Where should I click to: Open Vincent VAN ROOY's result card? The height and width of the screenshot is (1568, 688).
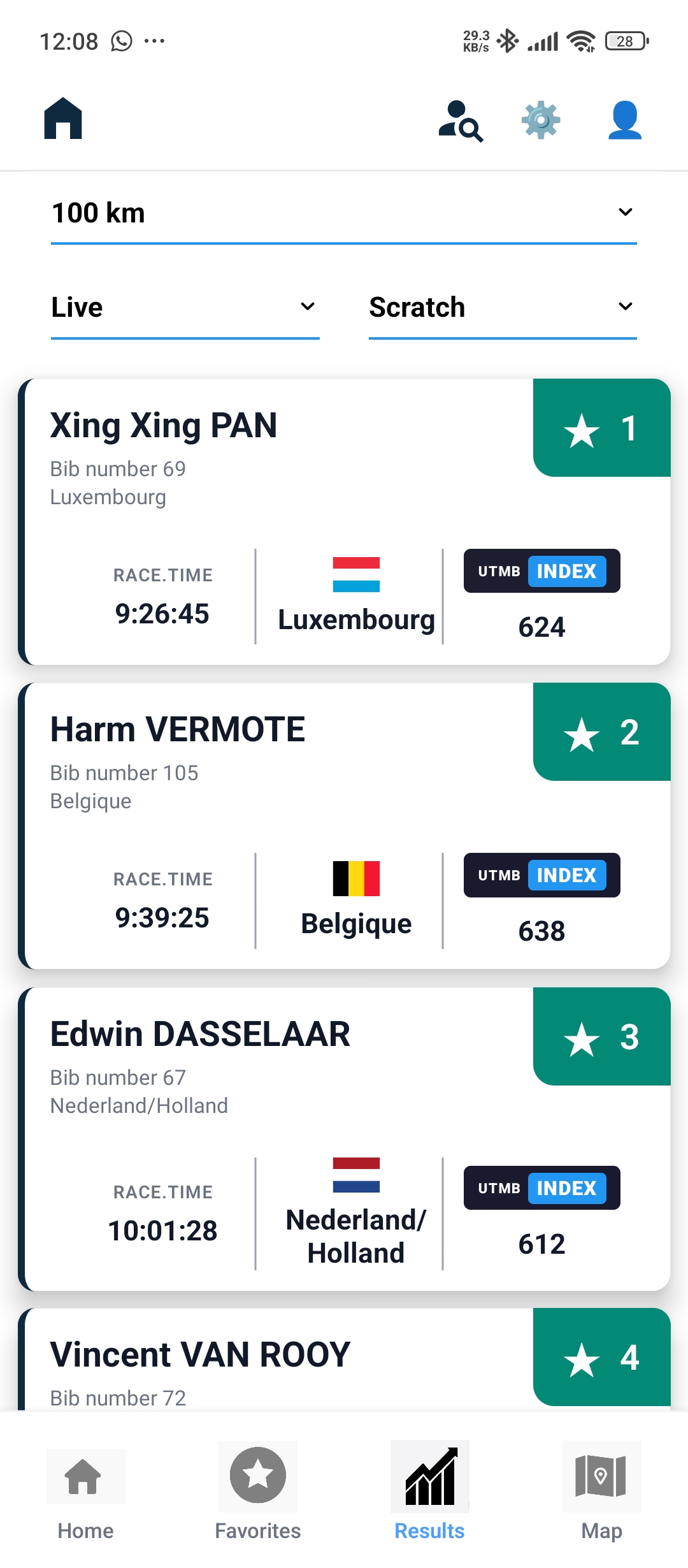click(x=344, y=1359)
